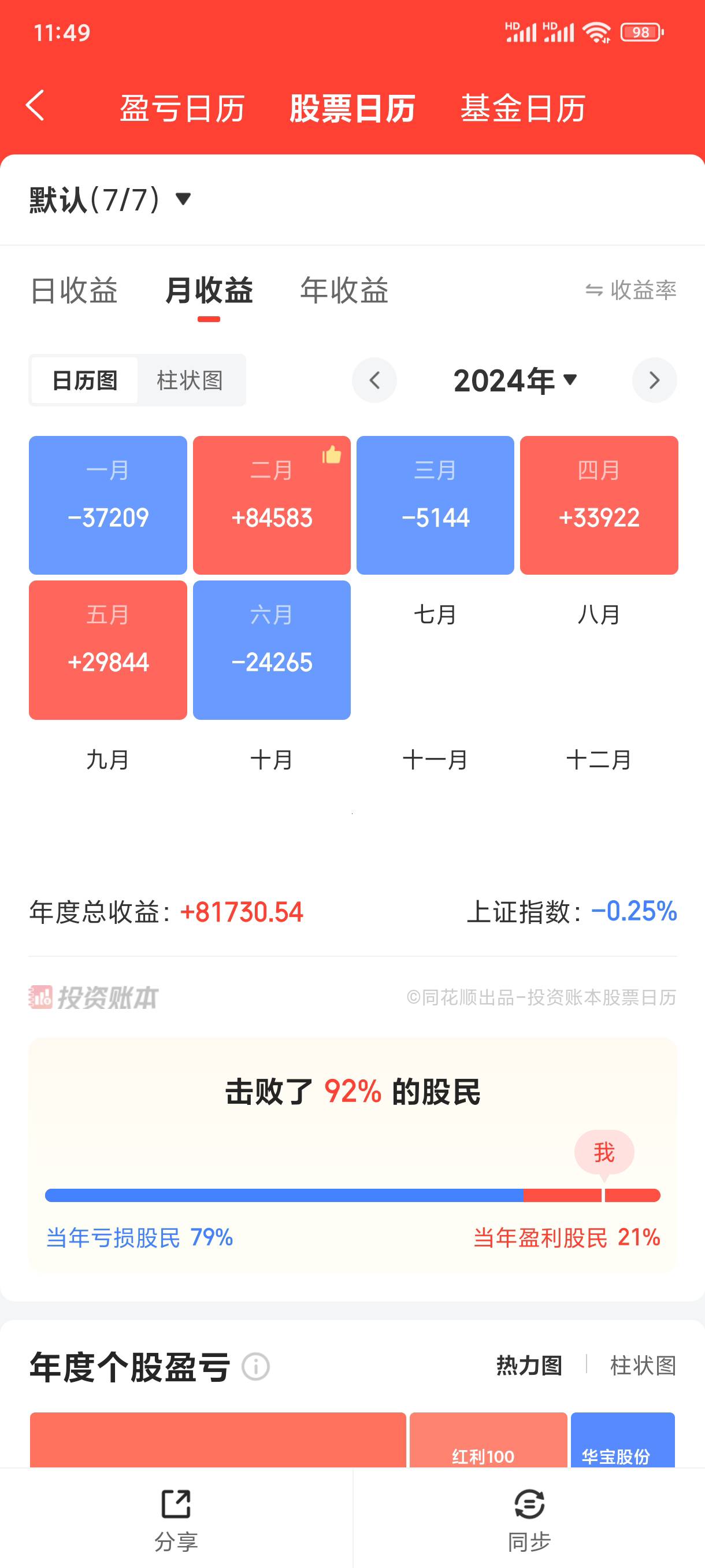Switch to the 盈亏日历 tab
The width and height of the screenshot is (705, 1568).
click(x=182, y=109)
